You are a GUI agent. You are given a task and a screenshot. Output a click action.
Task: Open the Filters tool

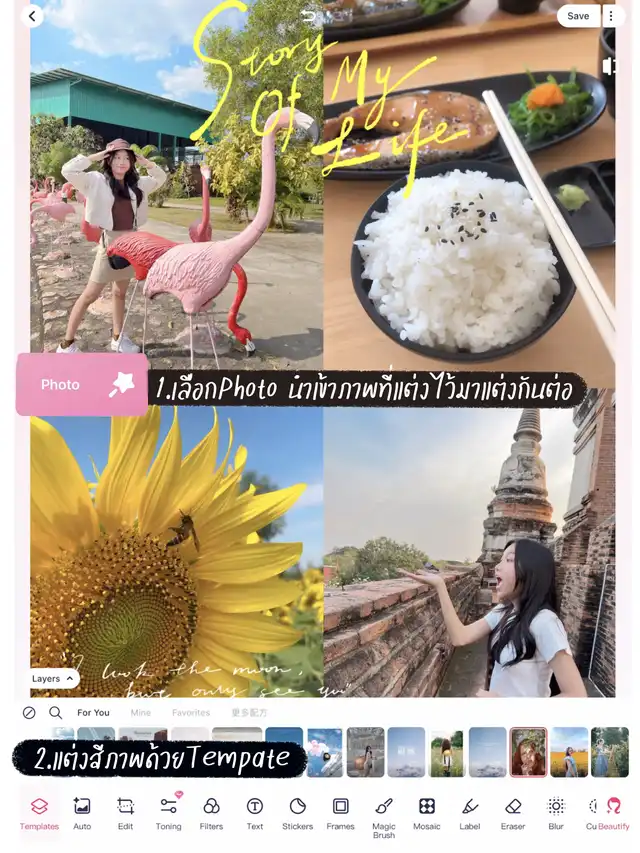coord(211,813)
